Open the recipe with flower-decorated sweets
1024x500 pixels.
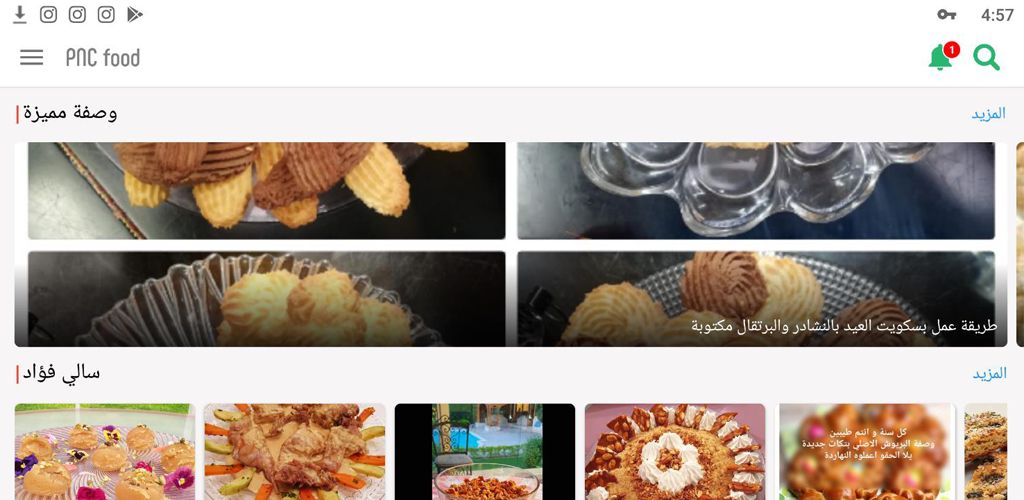click(x=105, y=452)
